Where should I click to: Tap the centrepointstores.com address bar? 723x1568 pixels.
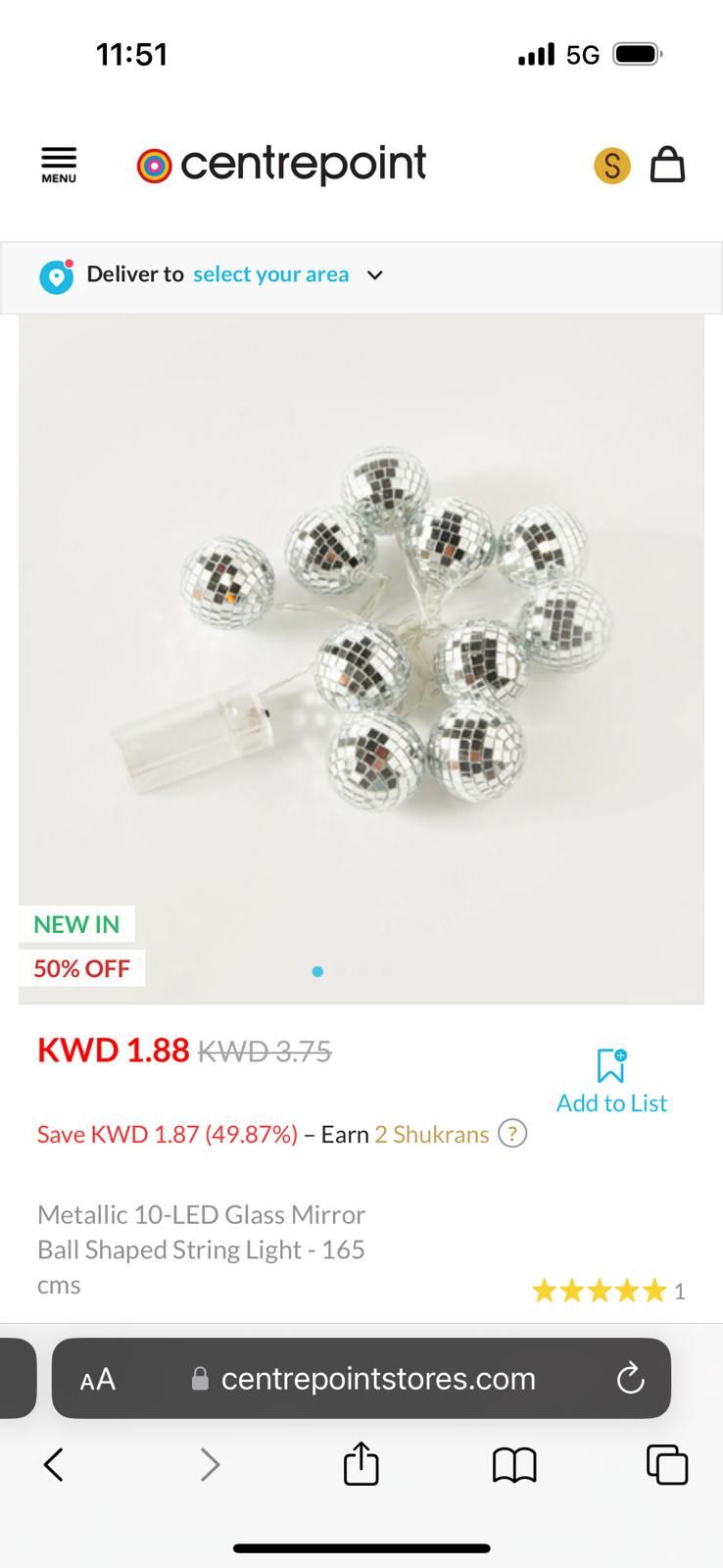[x=377, y=1379]
